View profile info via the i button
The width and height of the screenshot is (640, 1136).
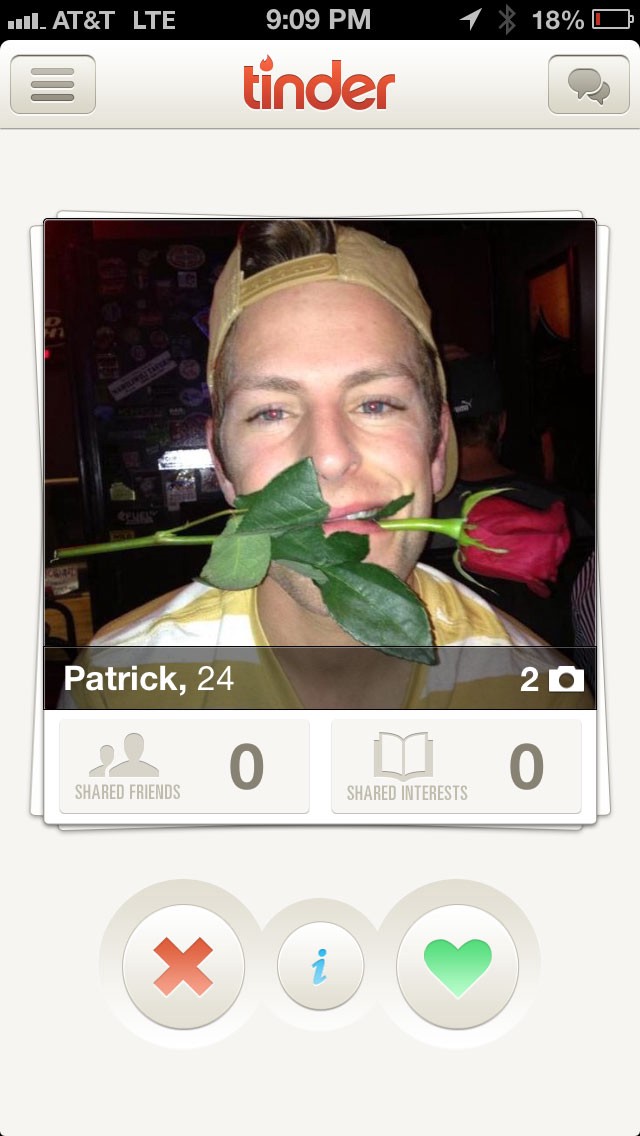coord(320,966)
